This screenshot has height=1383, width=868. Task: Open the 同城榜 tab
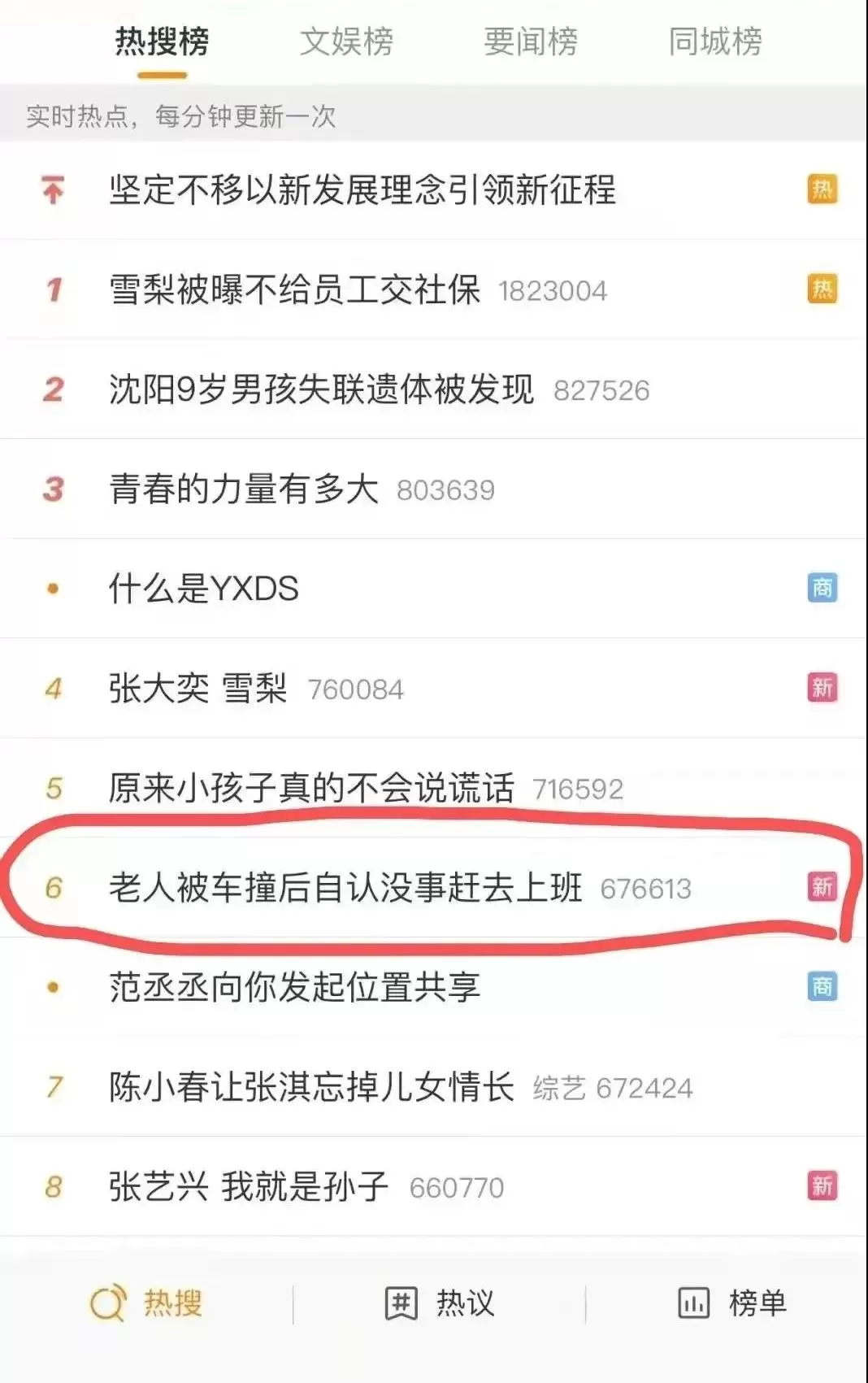pos(715,41)
